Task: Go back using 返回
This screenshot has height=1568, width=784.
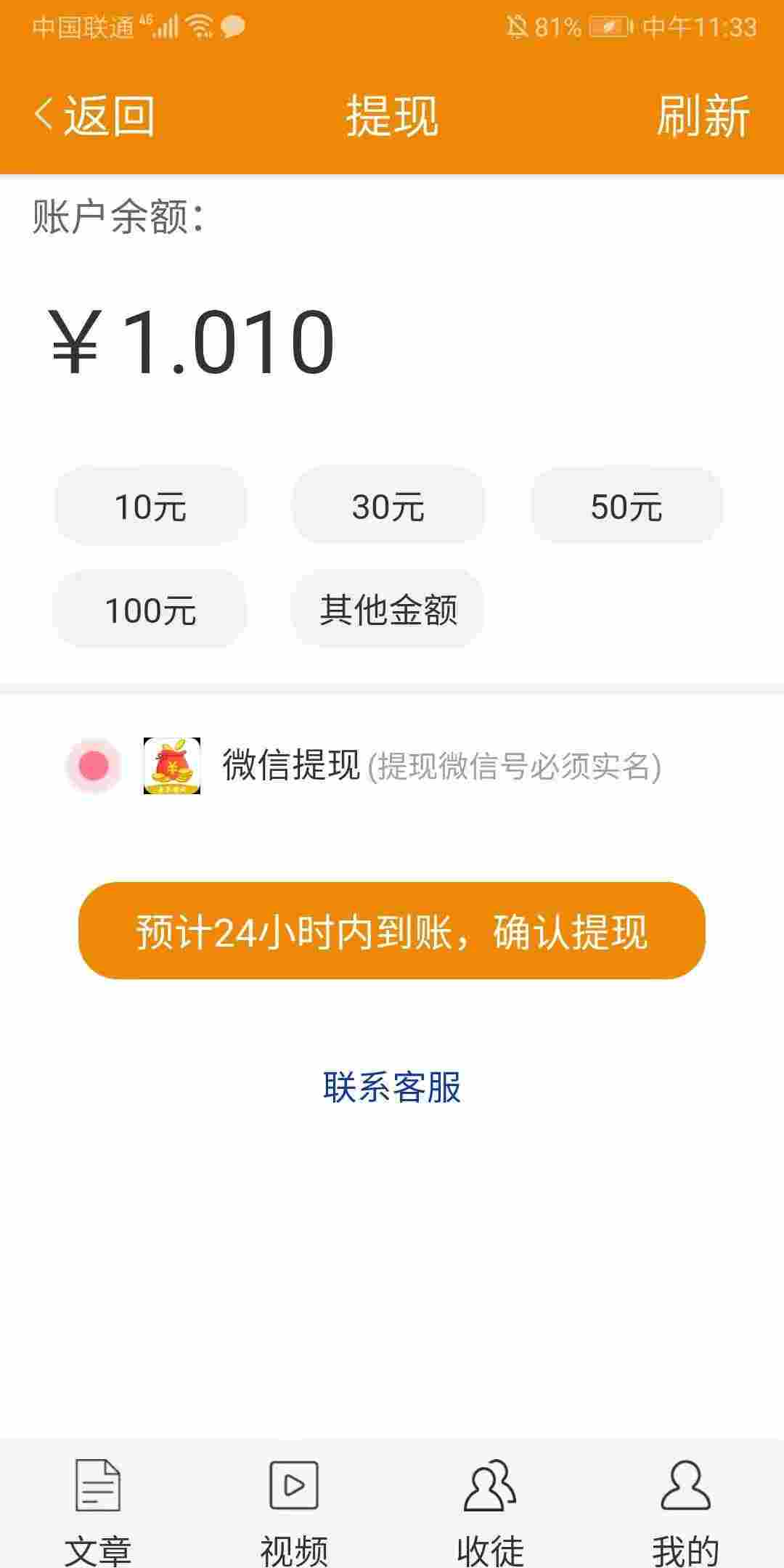Action: 94,116
